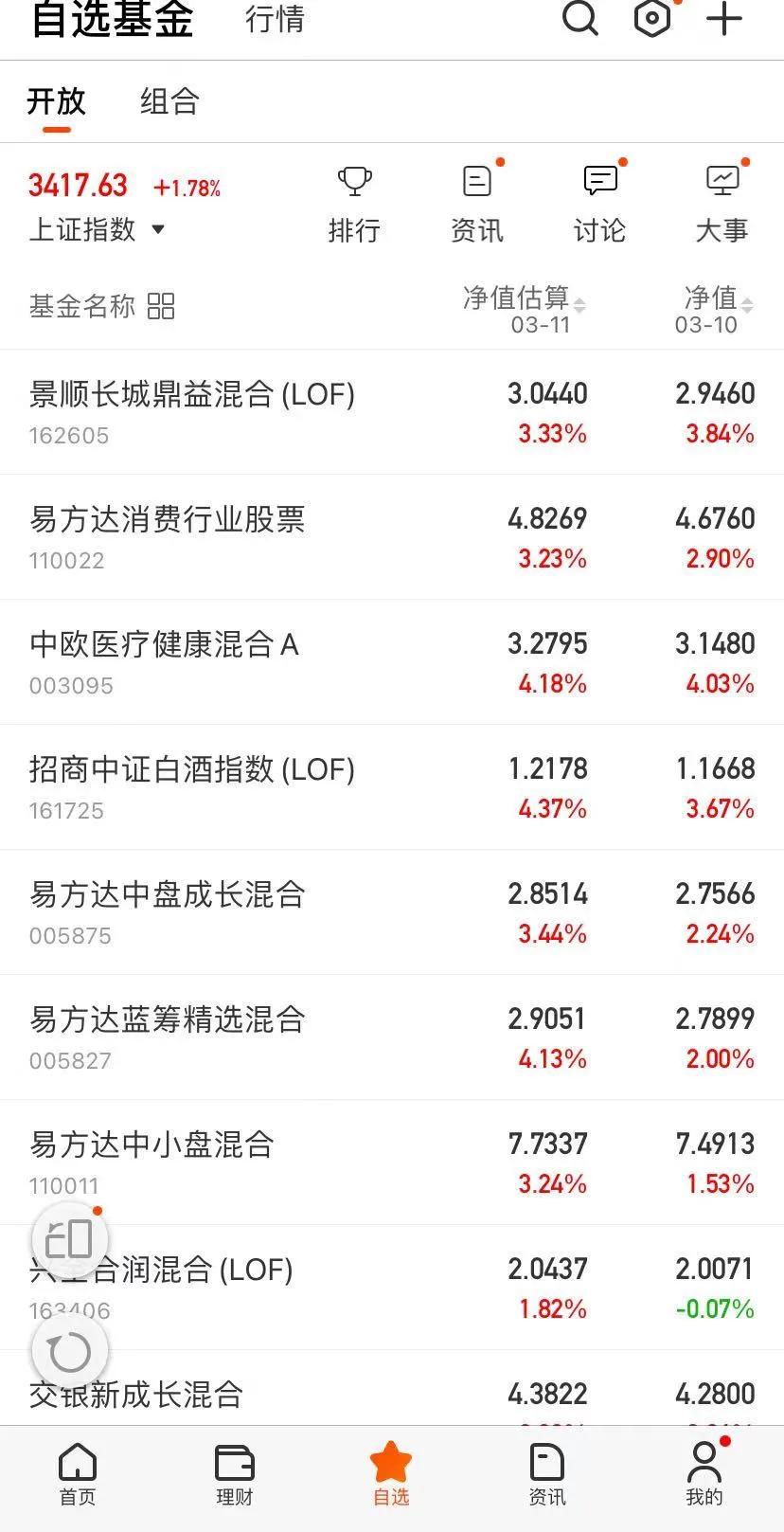
Task: Open 招商中证白酒指数 (LOF) fund
Action: (x=392, y=787)
